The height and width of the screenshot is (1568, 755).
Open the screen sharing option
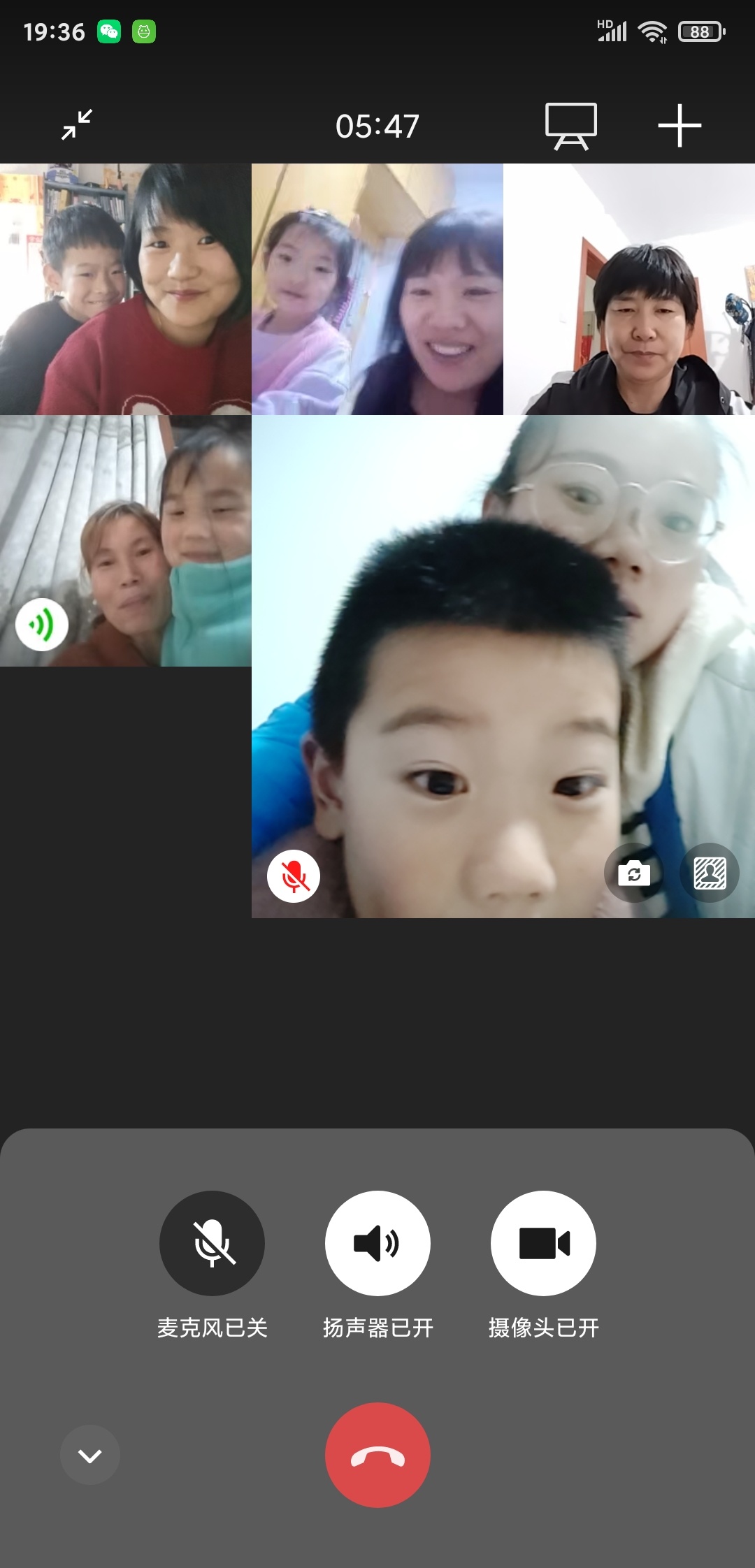pos(571,126)
